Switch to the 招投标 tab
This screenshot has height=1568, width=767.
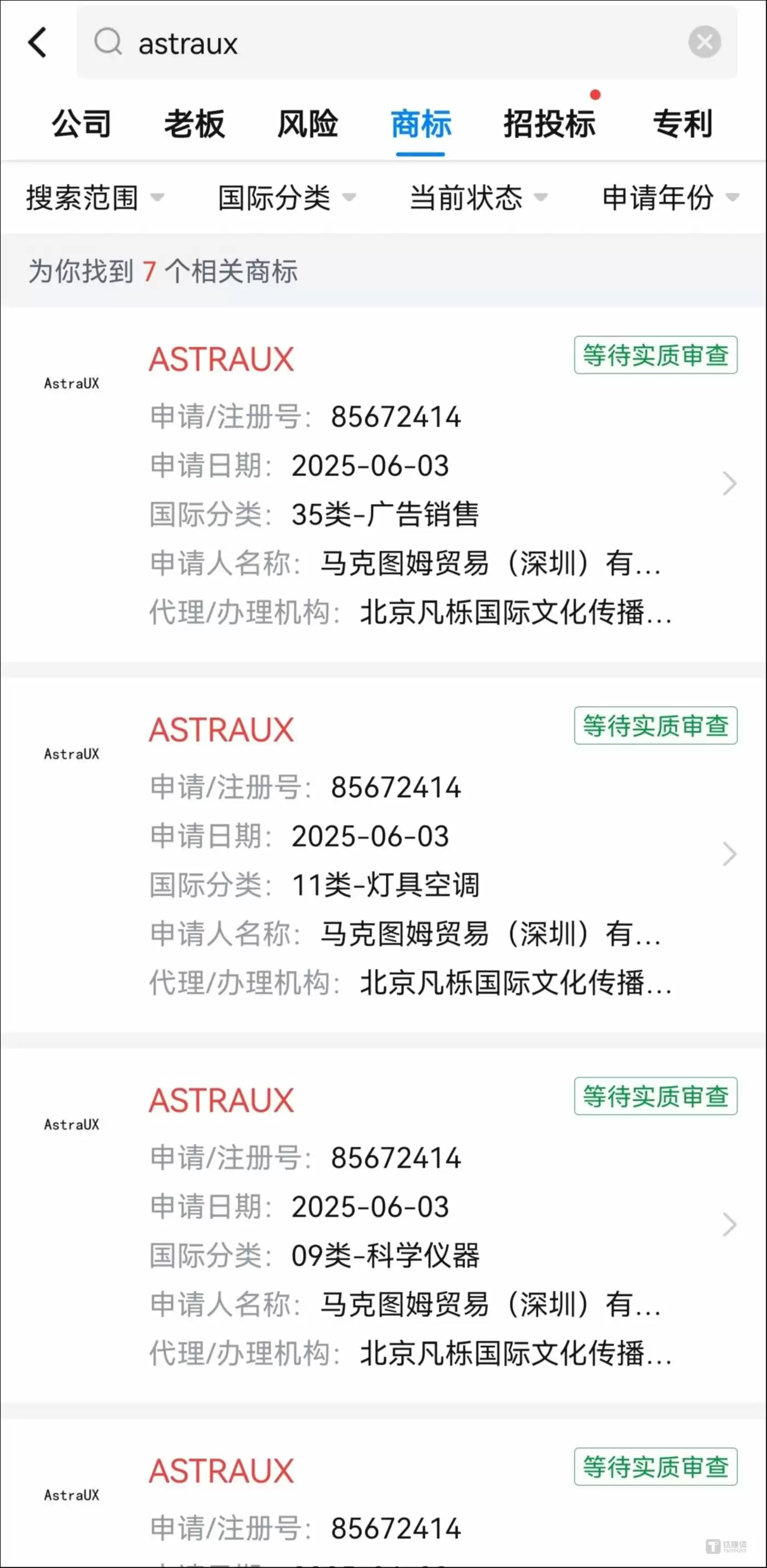pos(549,124)
